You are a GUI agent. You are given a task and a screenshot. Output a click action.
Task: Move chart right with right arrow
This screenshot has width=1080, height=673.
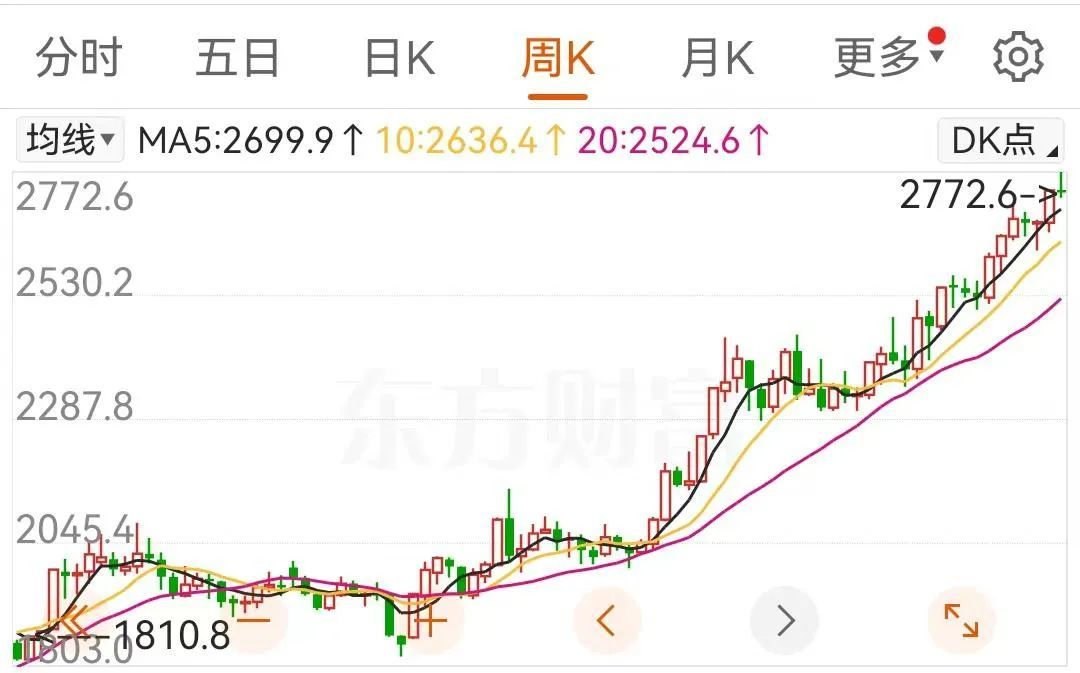[785, 621]
